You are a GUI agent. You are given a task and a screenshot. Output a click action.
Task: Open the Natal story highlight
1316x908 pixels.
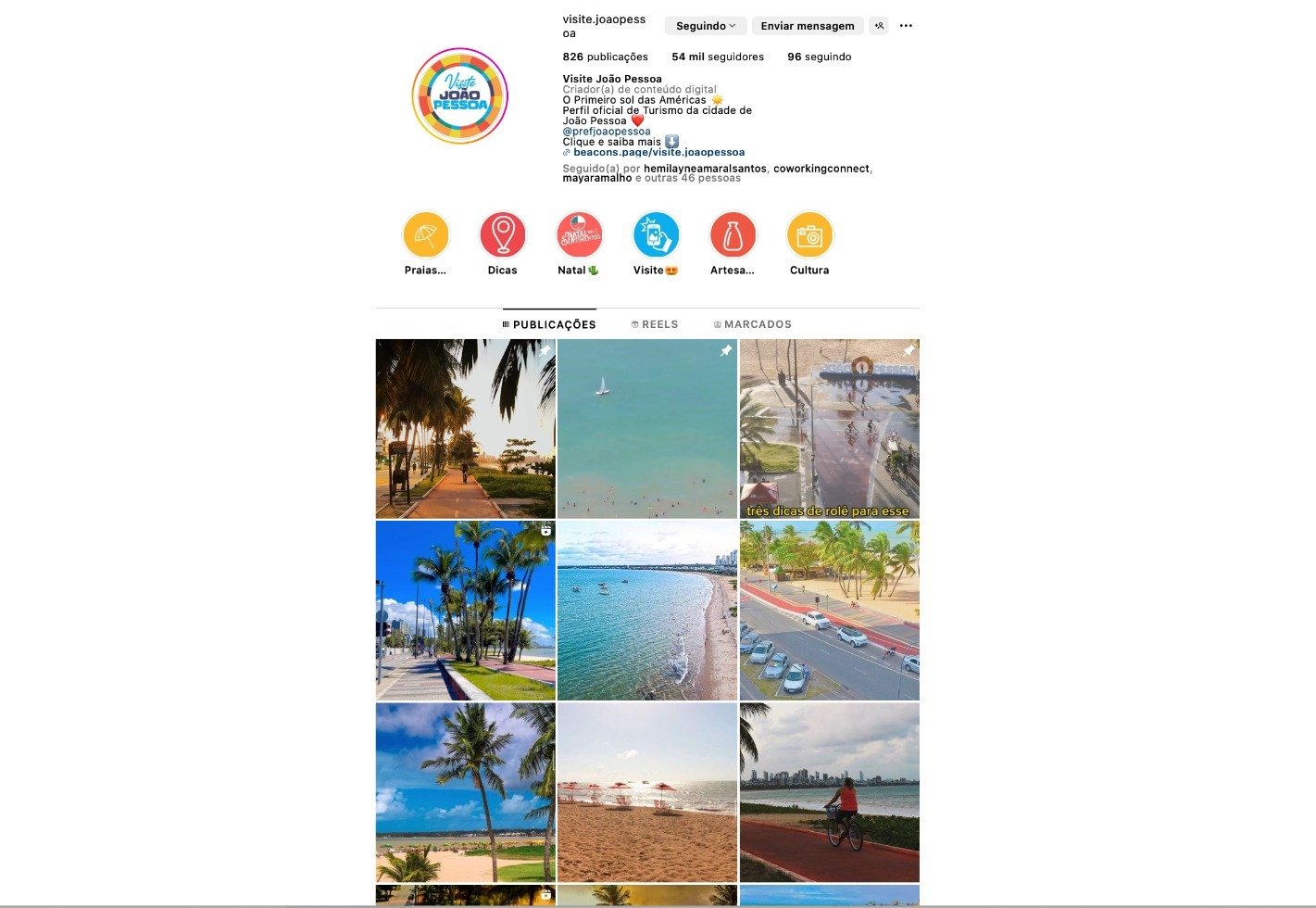(579, 235)
